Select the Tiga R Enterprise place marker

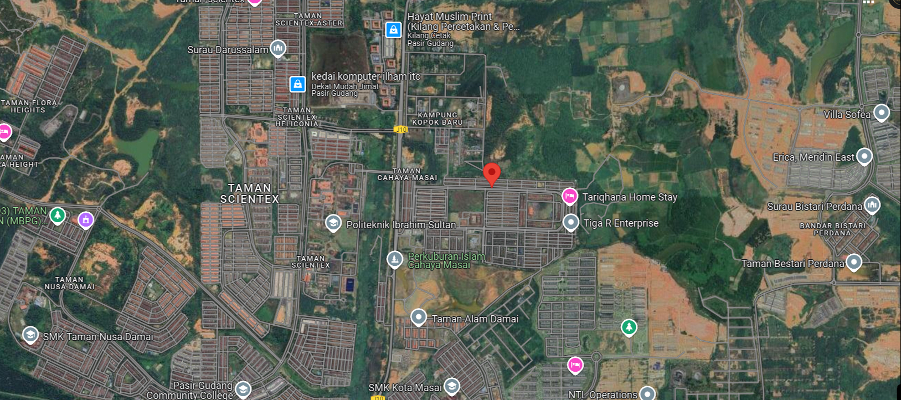pyautogui.click(x=570, y=222)
